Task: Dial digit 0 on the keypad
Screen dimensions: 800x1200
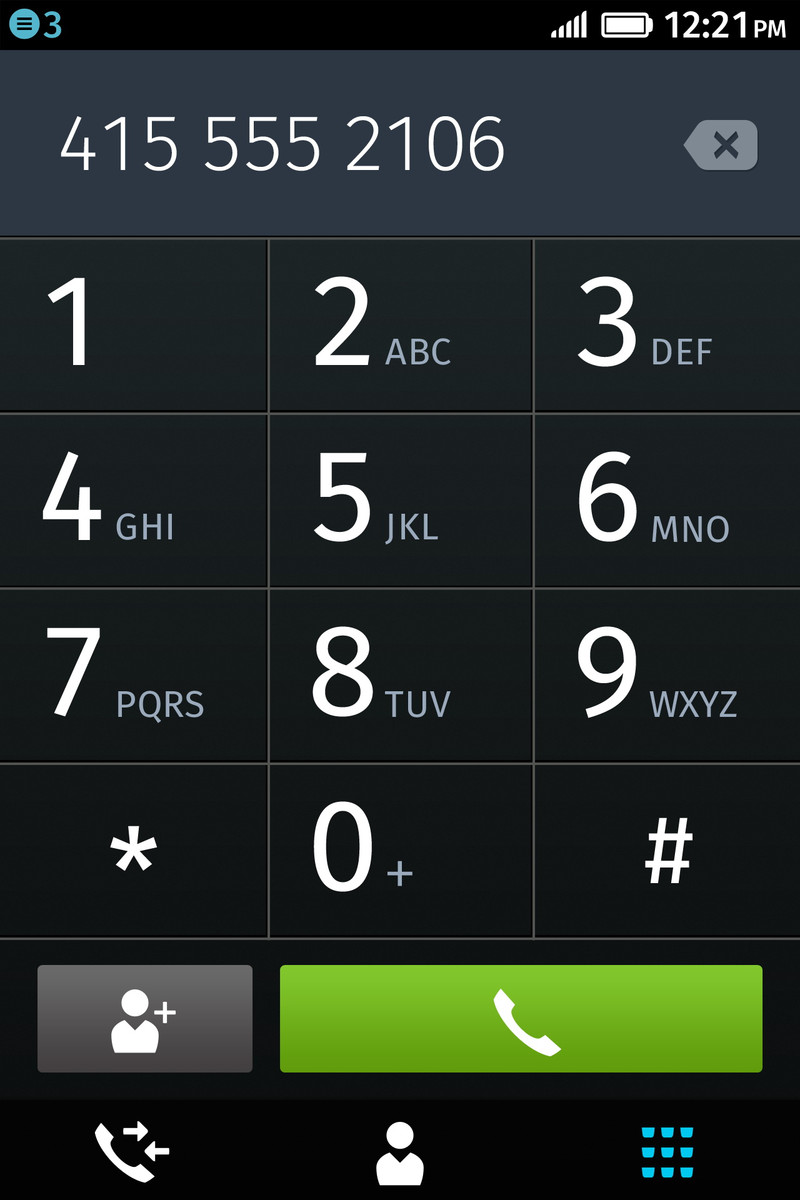Action: coord(400,852)
